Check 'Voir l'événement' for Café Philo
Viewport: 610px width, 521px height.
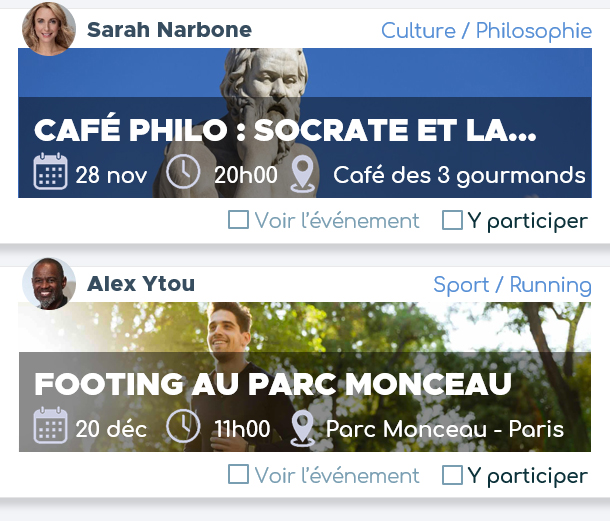238,220
